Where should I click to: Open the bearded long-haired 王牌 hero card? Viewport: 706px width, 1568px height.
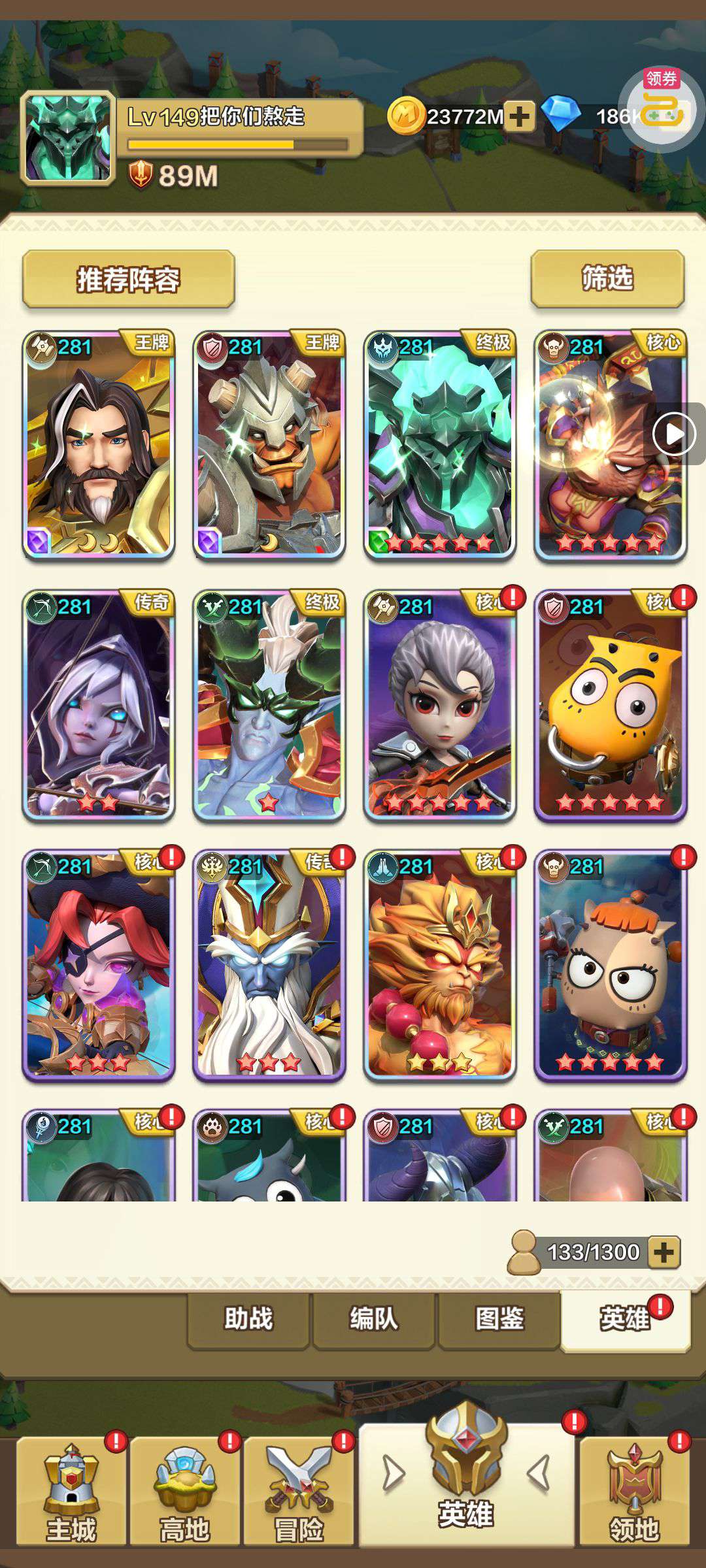99,446
